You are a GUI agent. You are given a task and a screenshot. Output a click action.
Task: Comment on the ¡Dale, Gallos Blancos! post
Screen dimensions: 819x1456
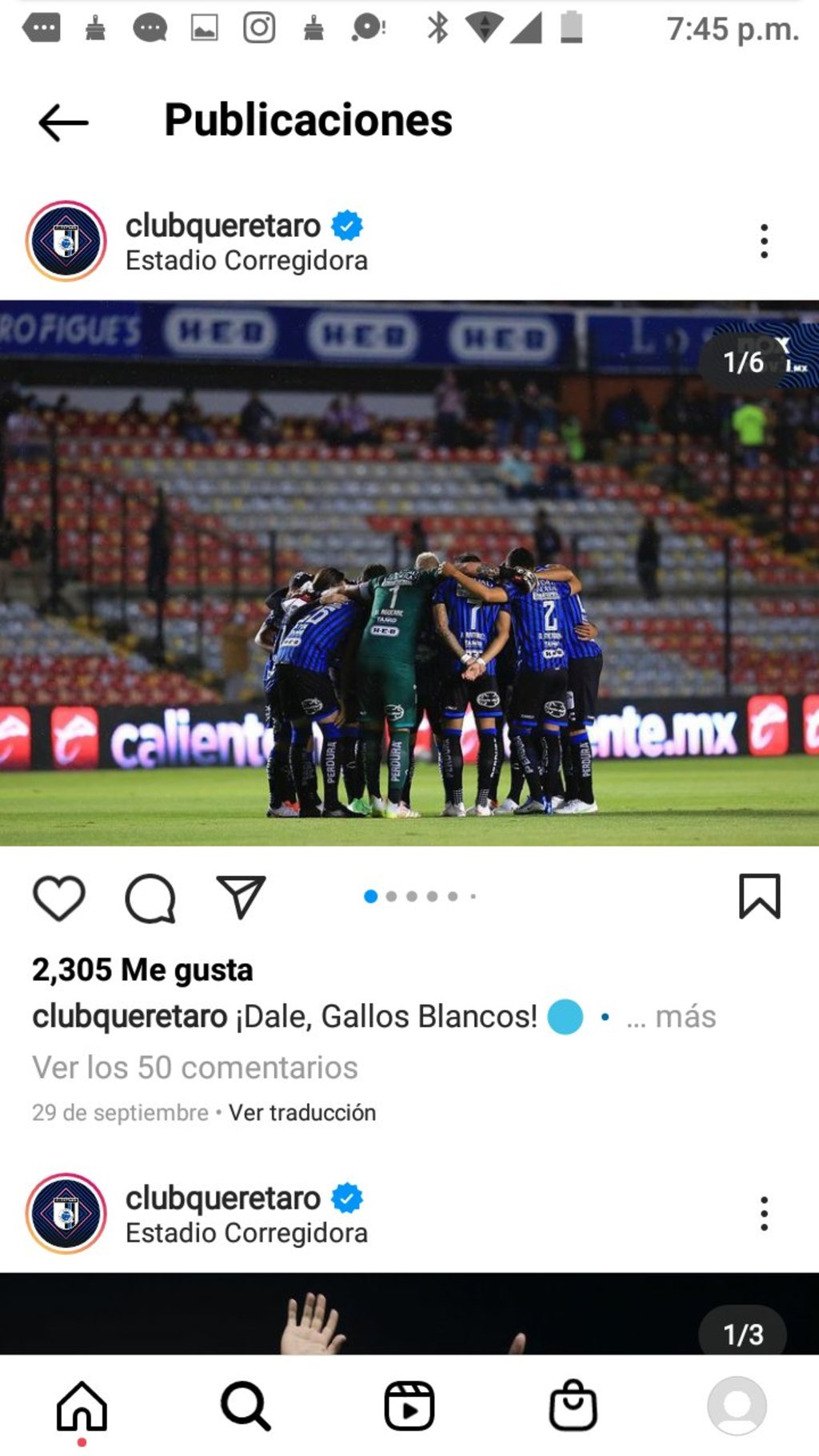tap(150, 898)
